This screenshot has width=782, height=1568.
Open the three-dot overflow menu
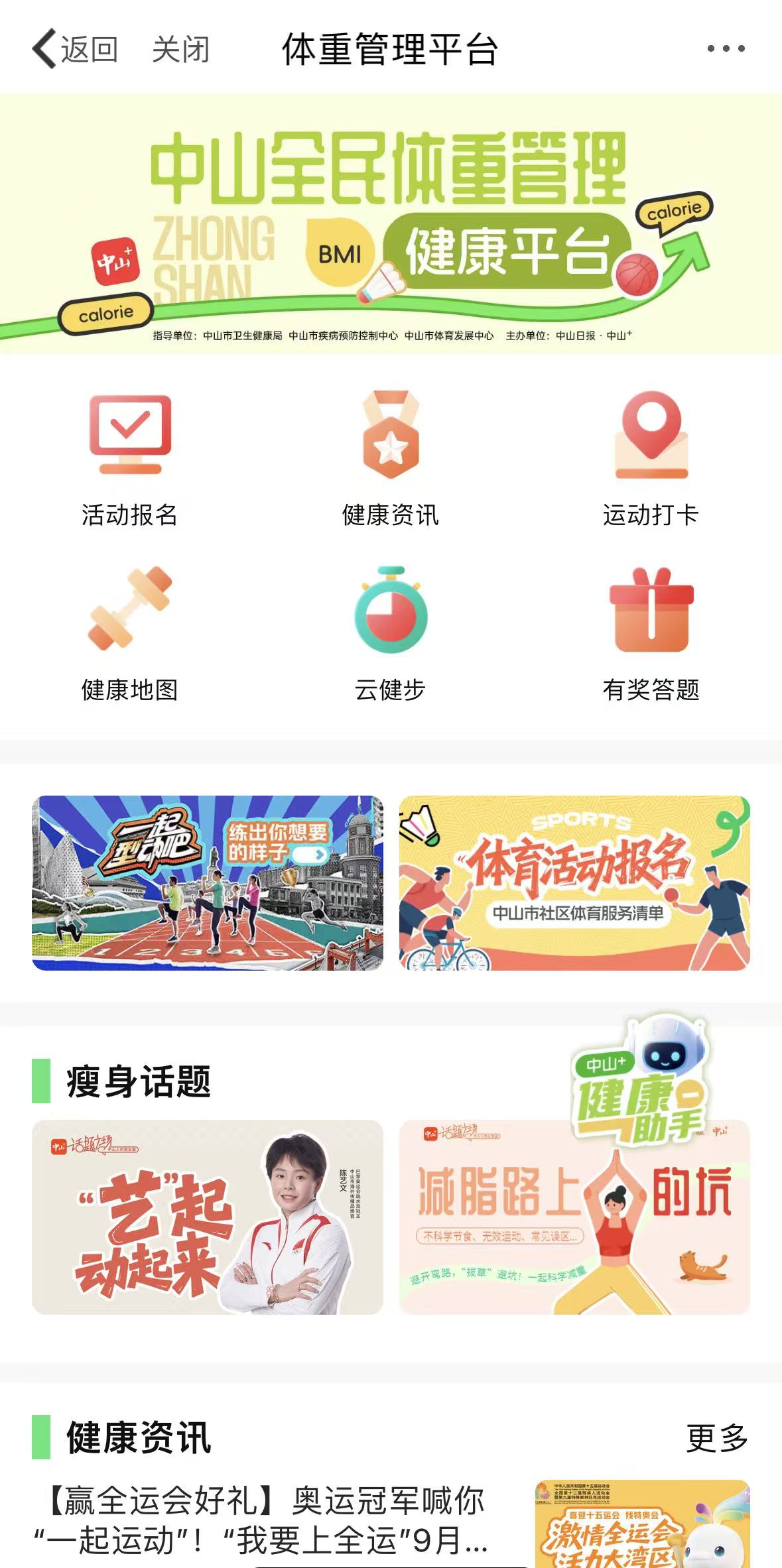[x=726, y=48]
